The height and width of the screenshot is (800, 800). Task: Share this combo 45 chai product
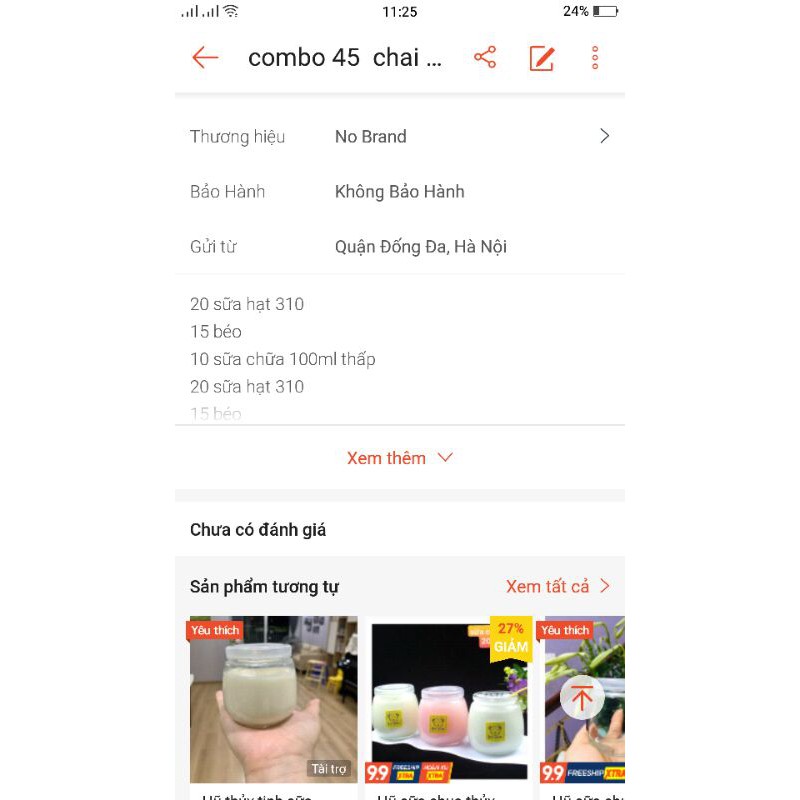point(485,58)
